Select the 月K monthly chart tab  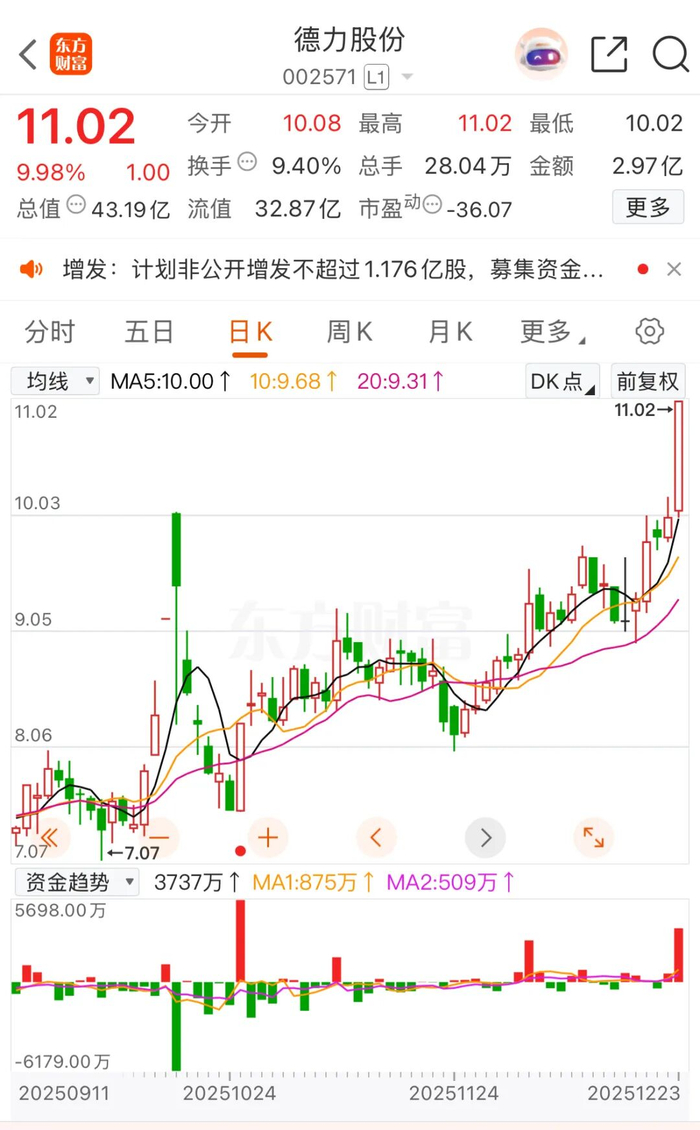click(x=449, y=332)
